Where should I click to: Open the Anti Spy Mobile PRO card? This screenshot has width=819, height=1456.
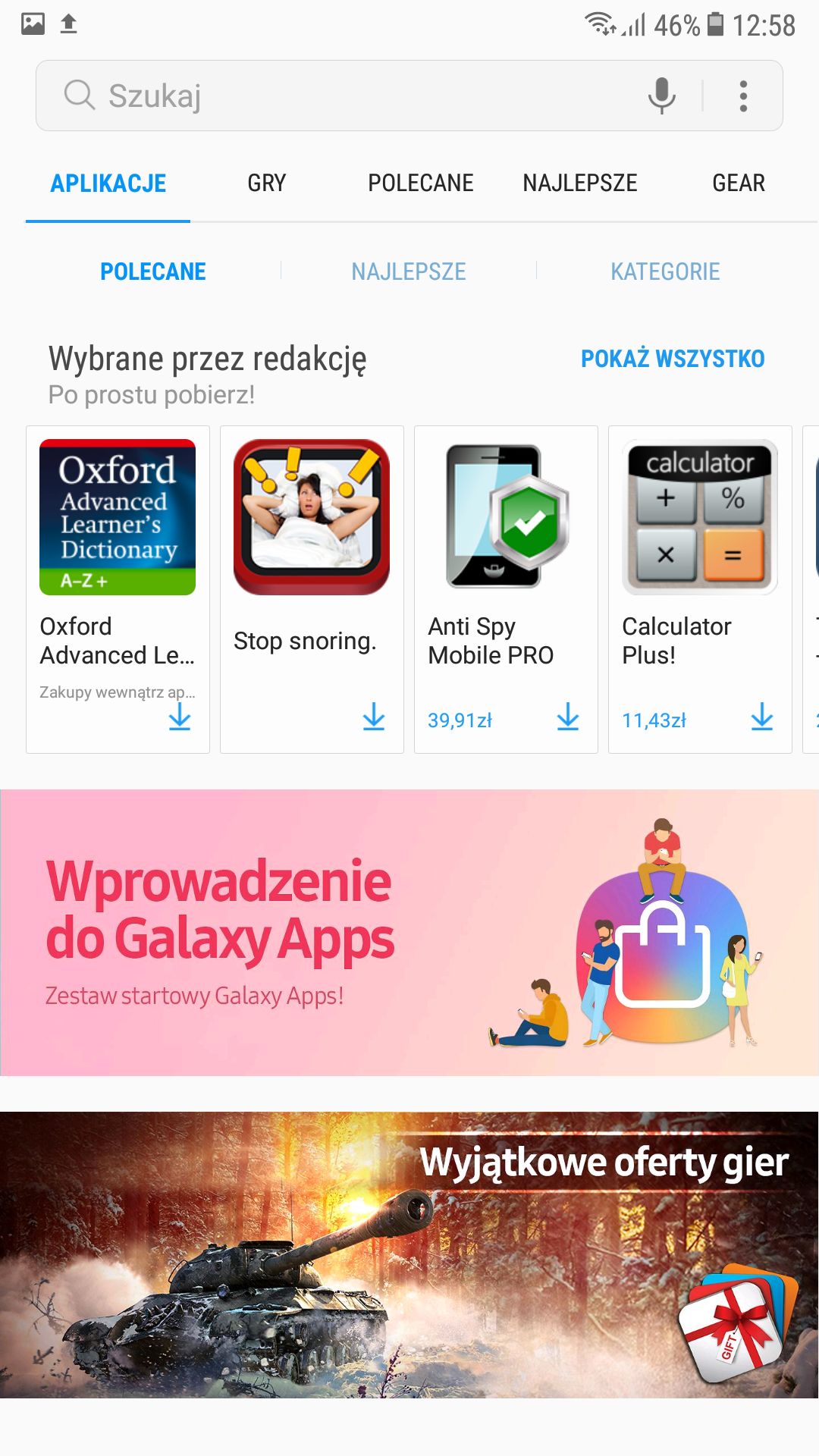coord(506,589)
